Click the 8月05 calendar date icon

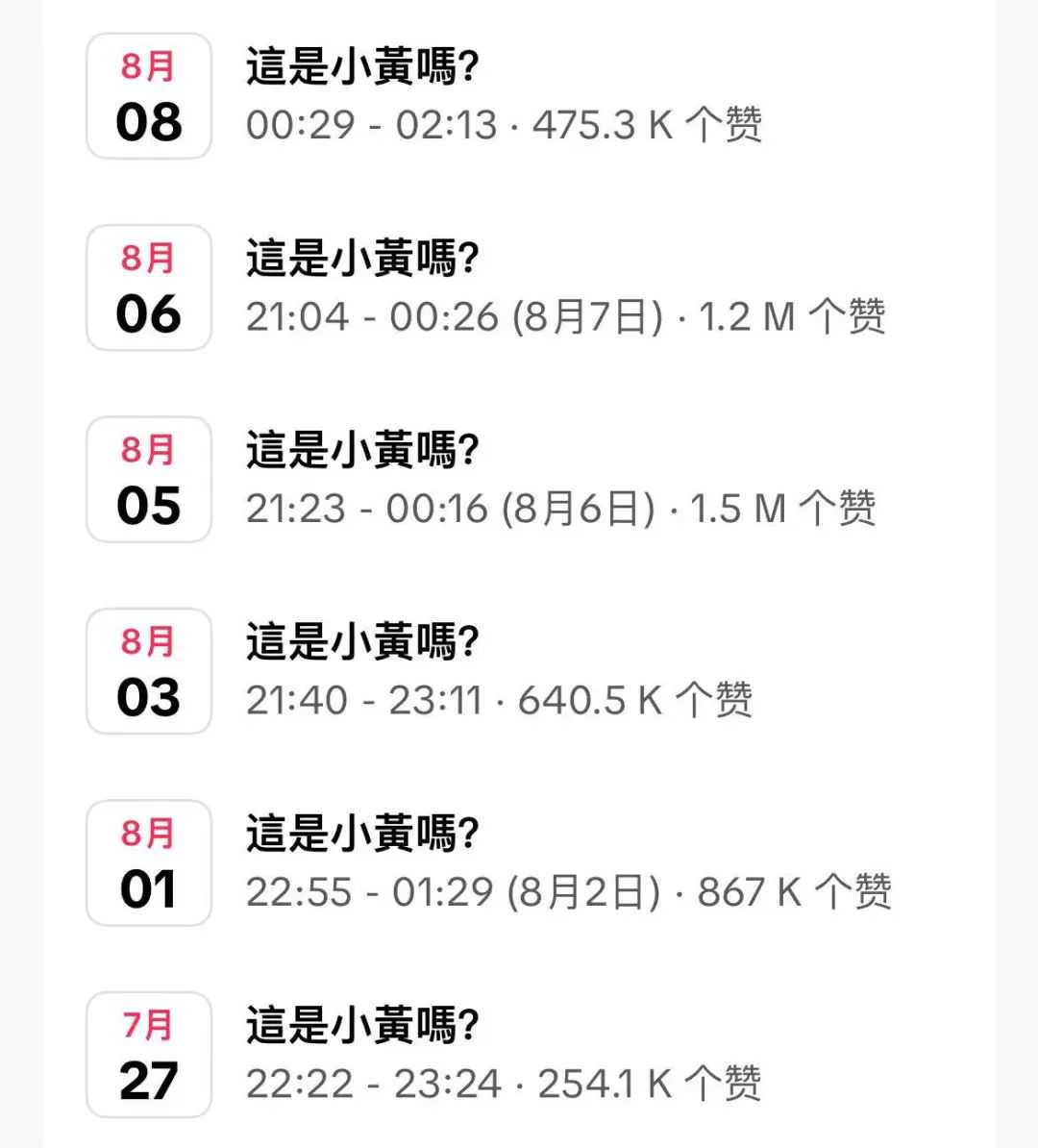click(147, 478)
